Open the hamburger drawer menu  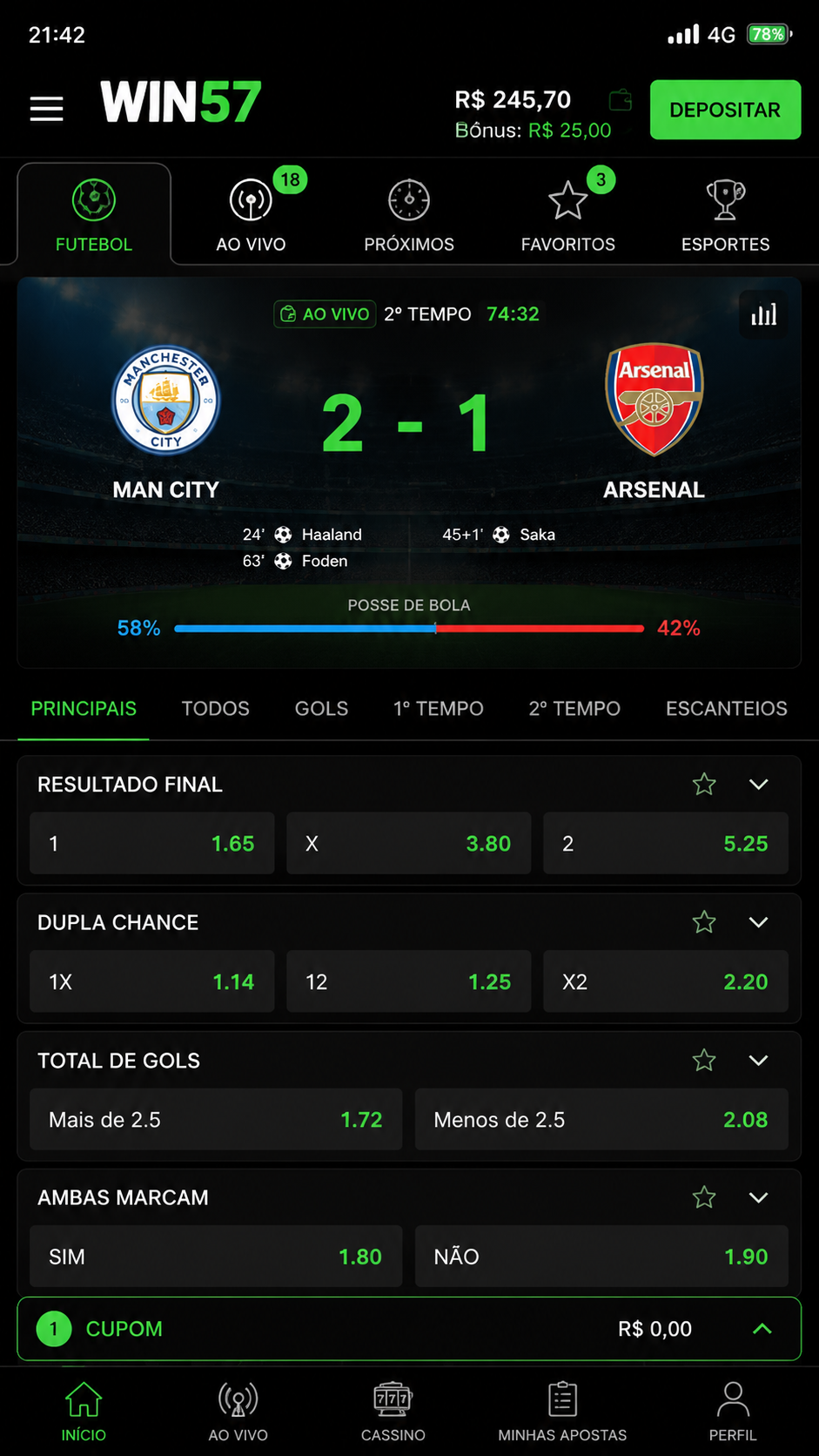click(x=47, y=109)
